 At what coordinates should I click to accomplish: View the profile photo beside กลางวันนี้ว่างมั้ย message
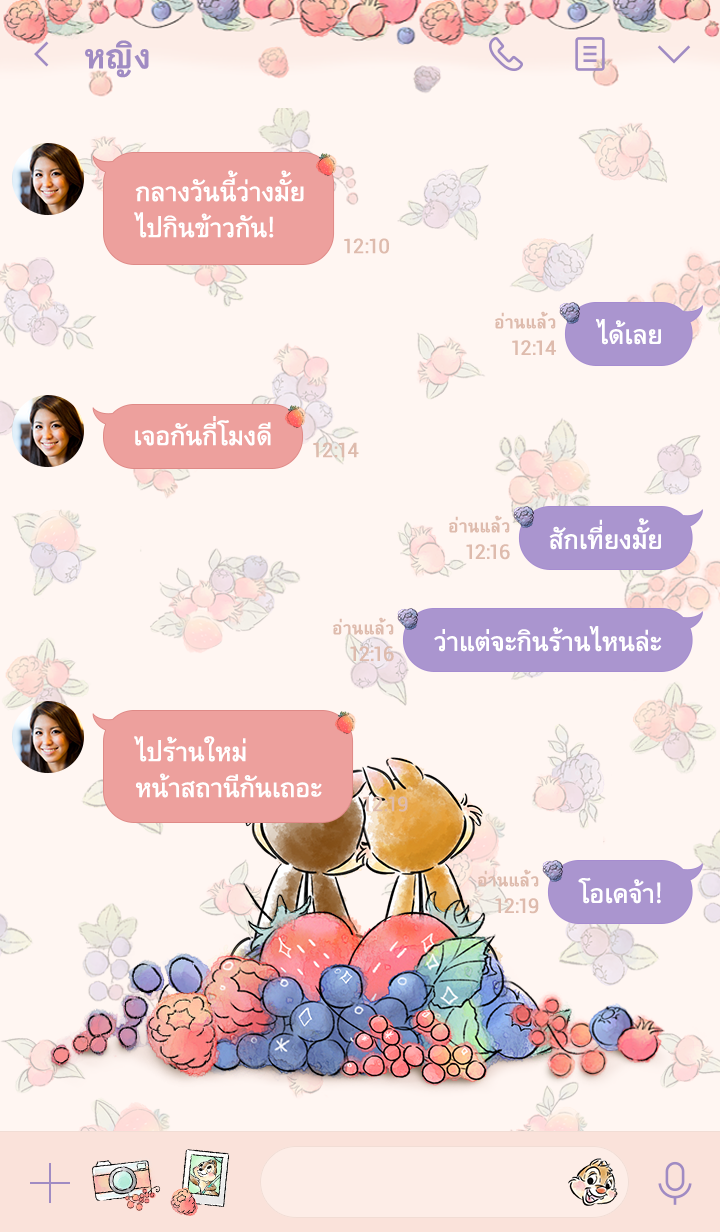[48, 179]
